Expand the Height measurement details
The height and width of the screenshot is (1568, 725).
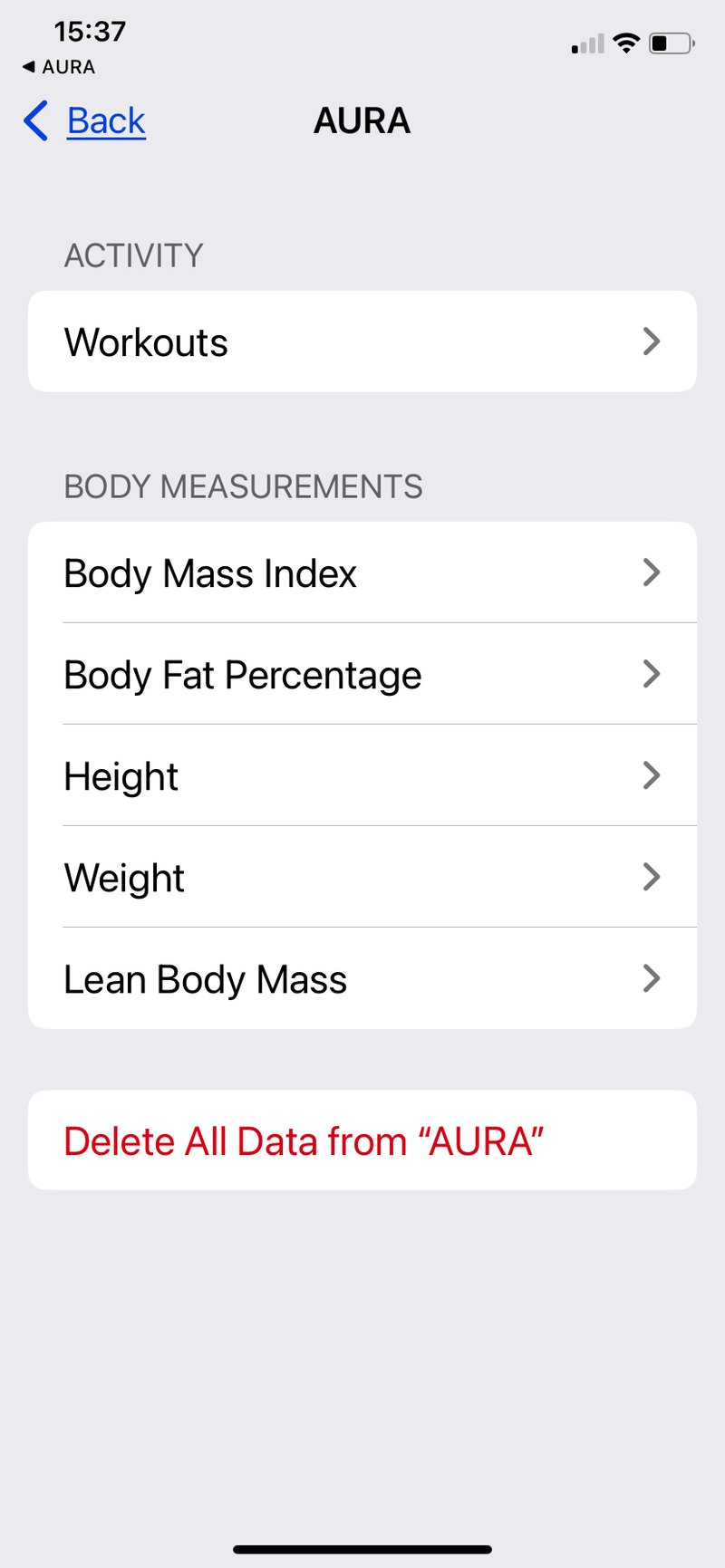[362, 776]
